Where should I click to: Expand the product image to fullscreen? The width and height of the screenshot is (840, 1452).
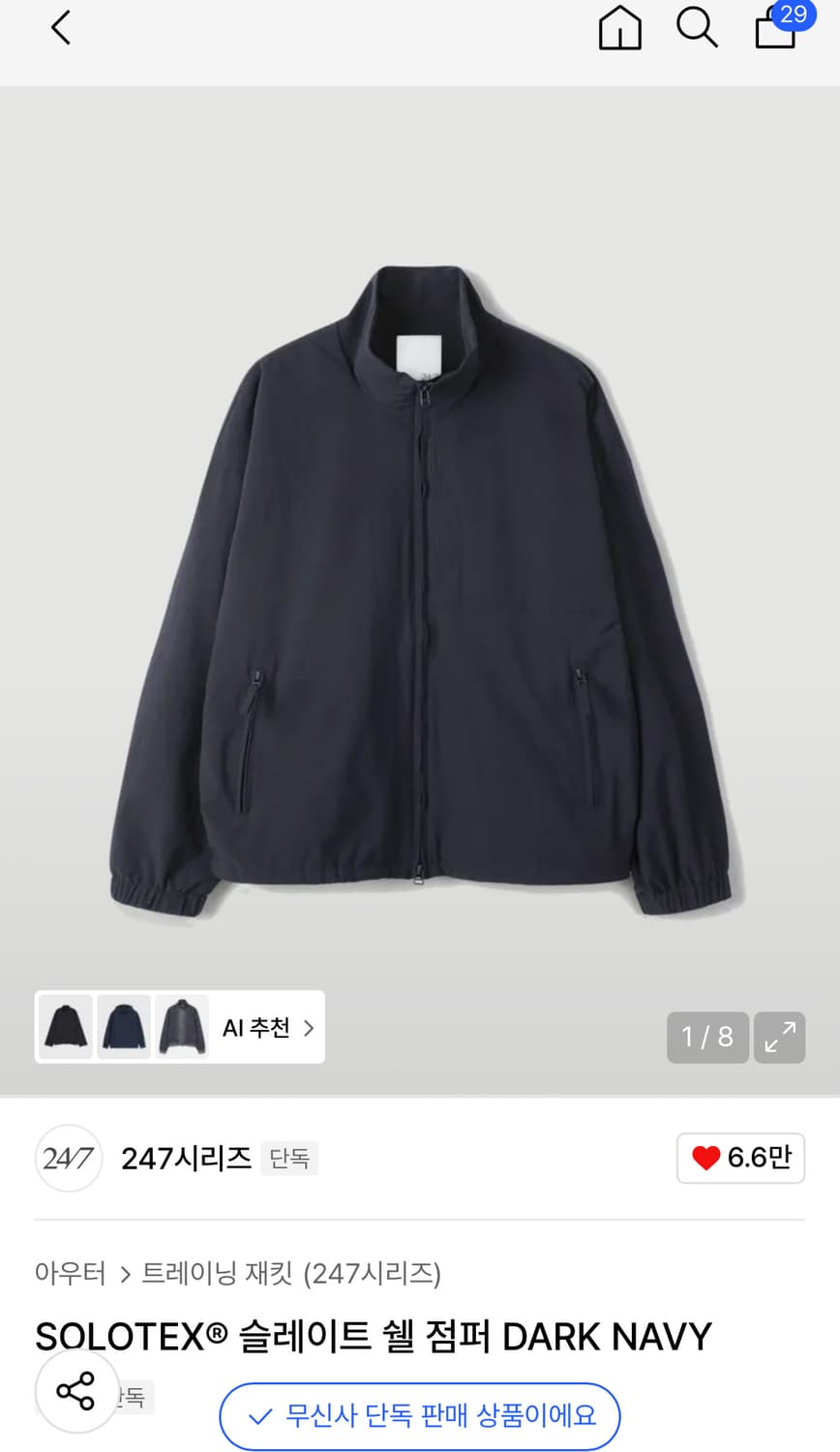(x=779, y=1037)
